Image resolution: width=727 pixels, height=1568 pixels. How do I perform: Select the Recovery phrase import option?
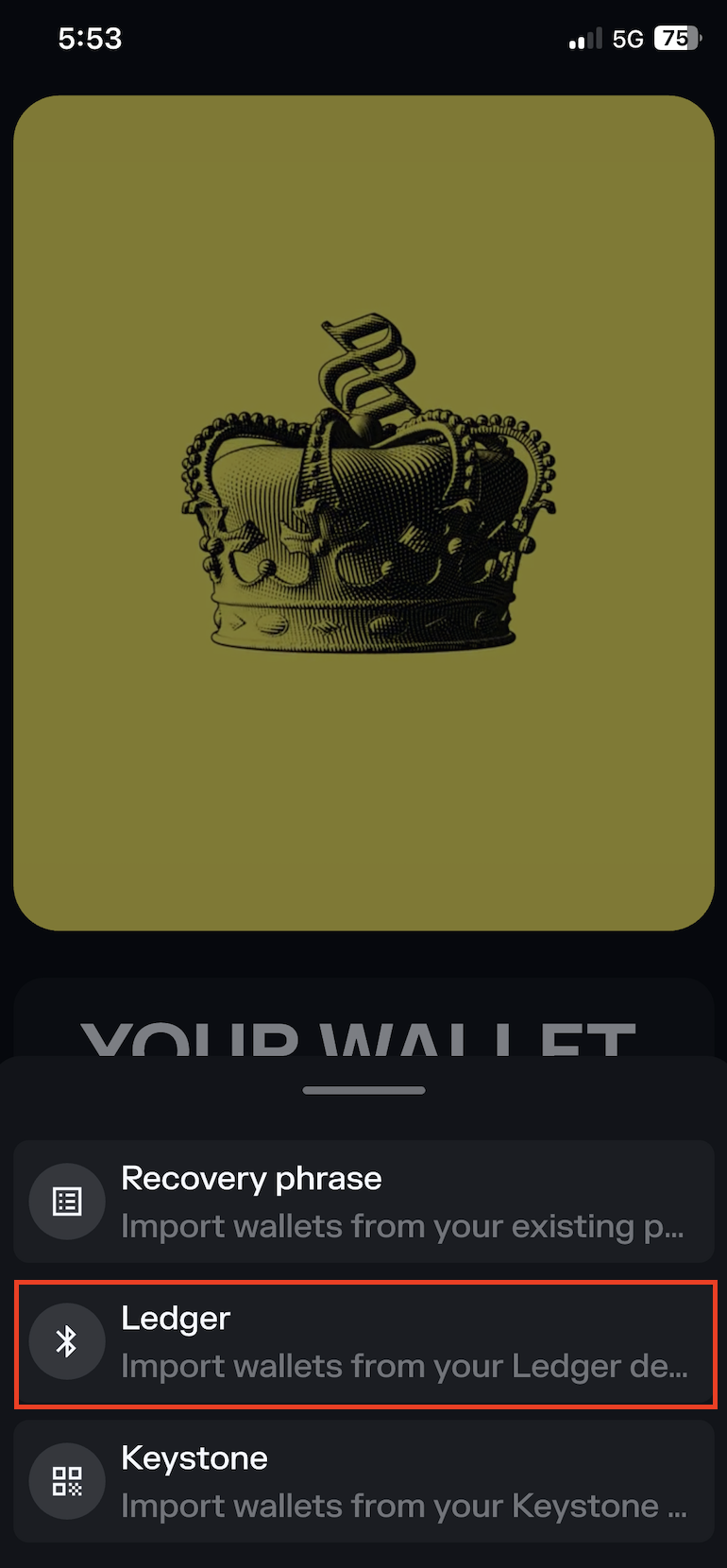pos(363,1201)
